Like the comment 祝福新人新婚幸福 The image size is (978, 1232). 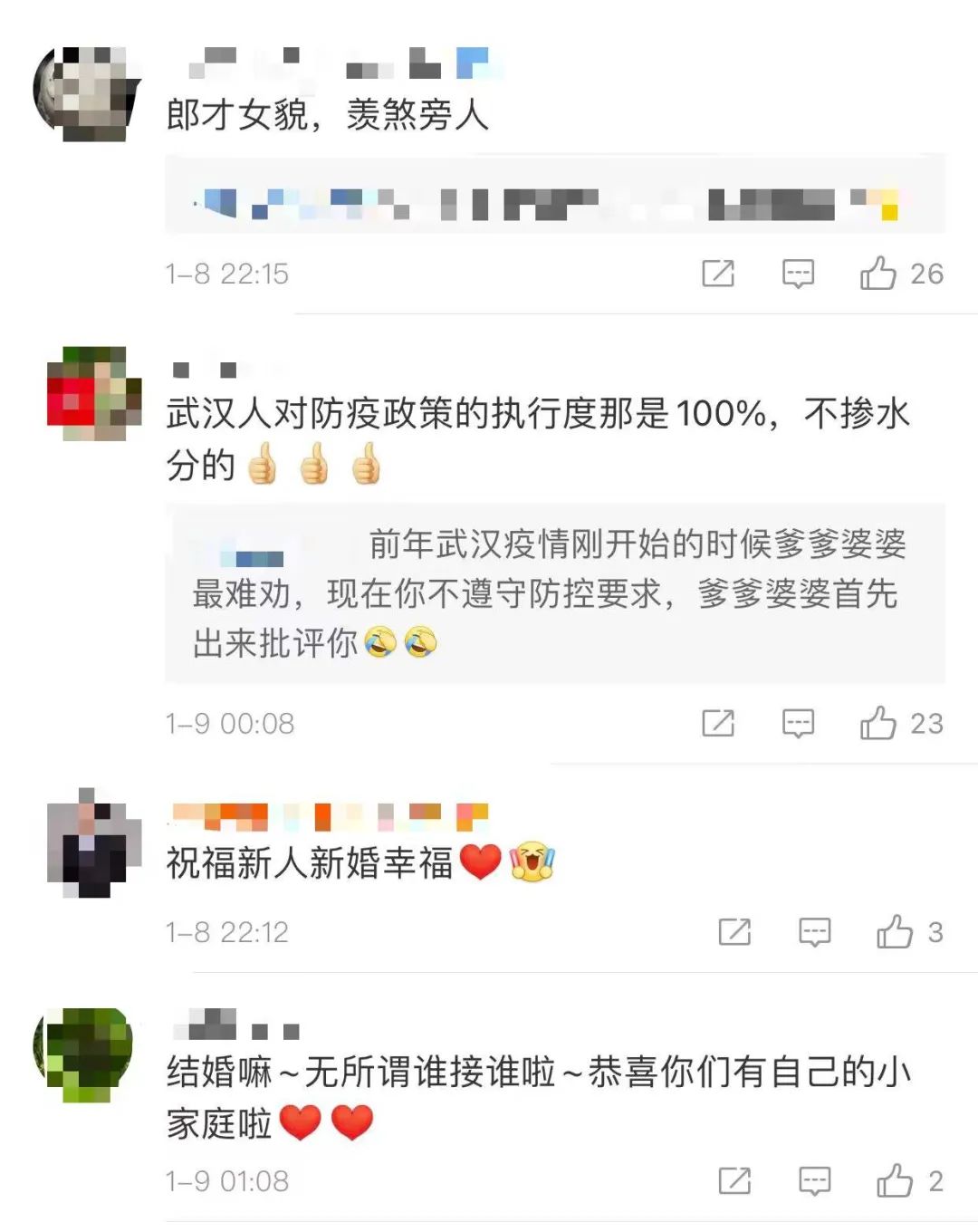click(x=894, y=931)
